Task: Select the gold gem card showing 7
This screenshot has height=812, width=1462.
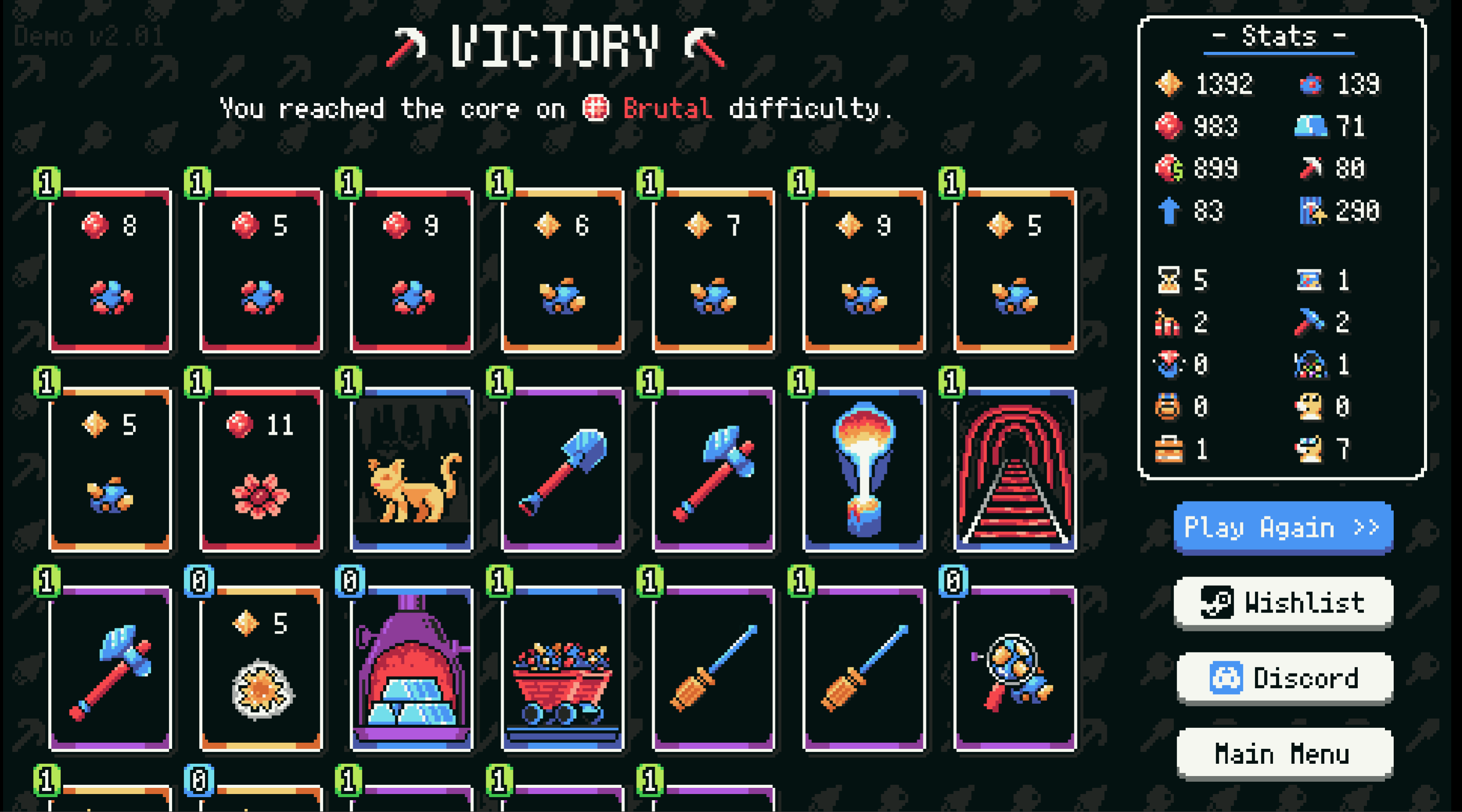Action: click(x=713, y=270)
